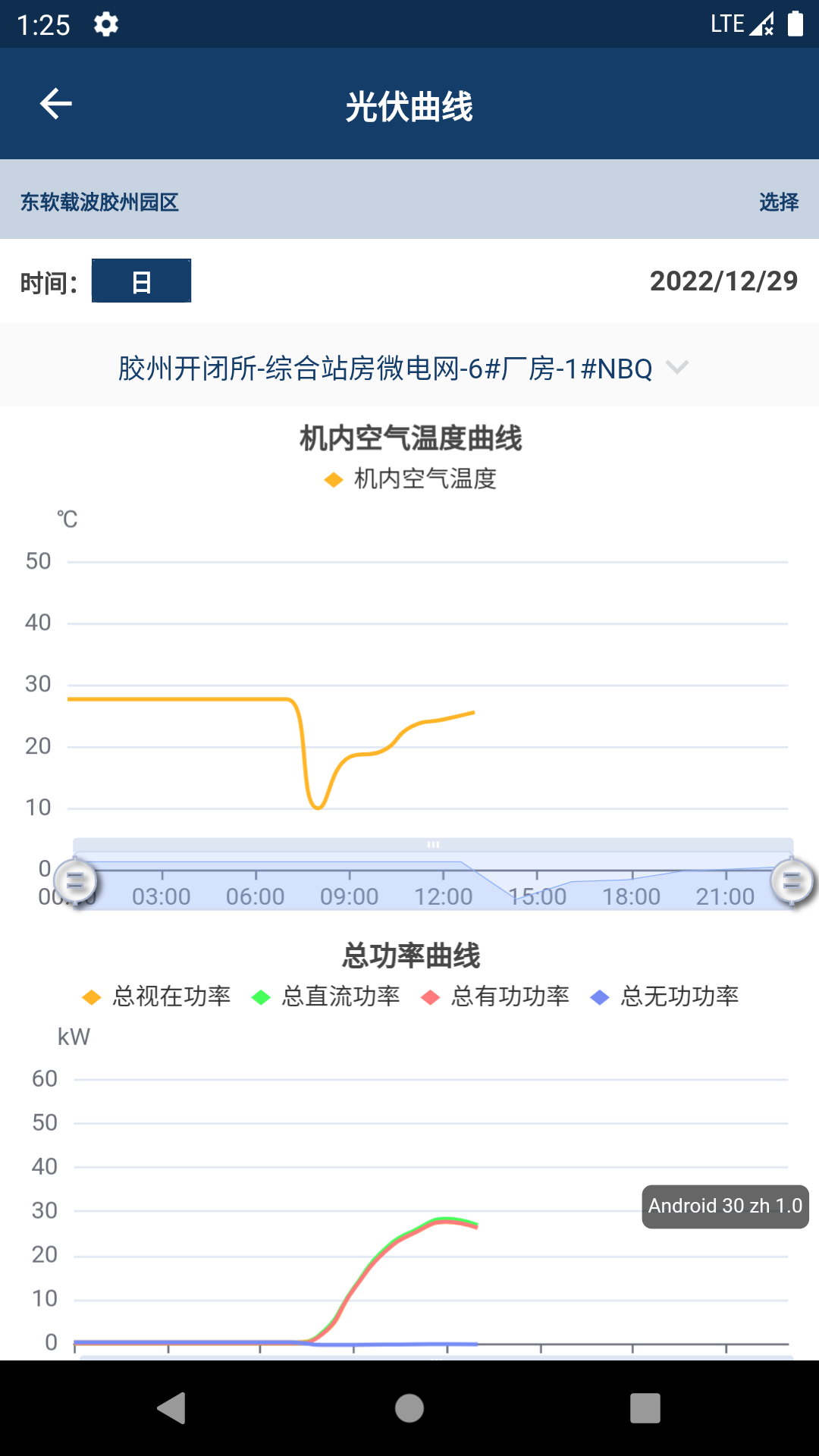Expand the 1#NBQ device selector chevron
The width and height of the screenshot is (819, 1456).
678,369
